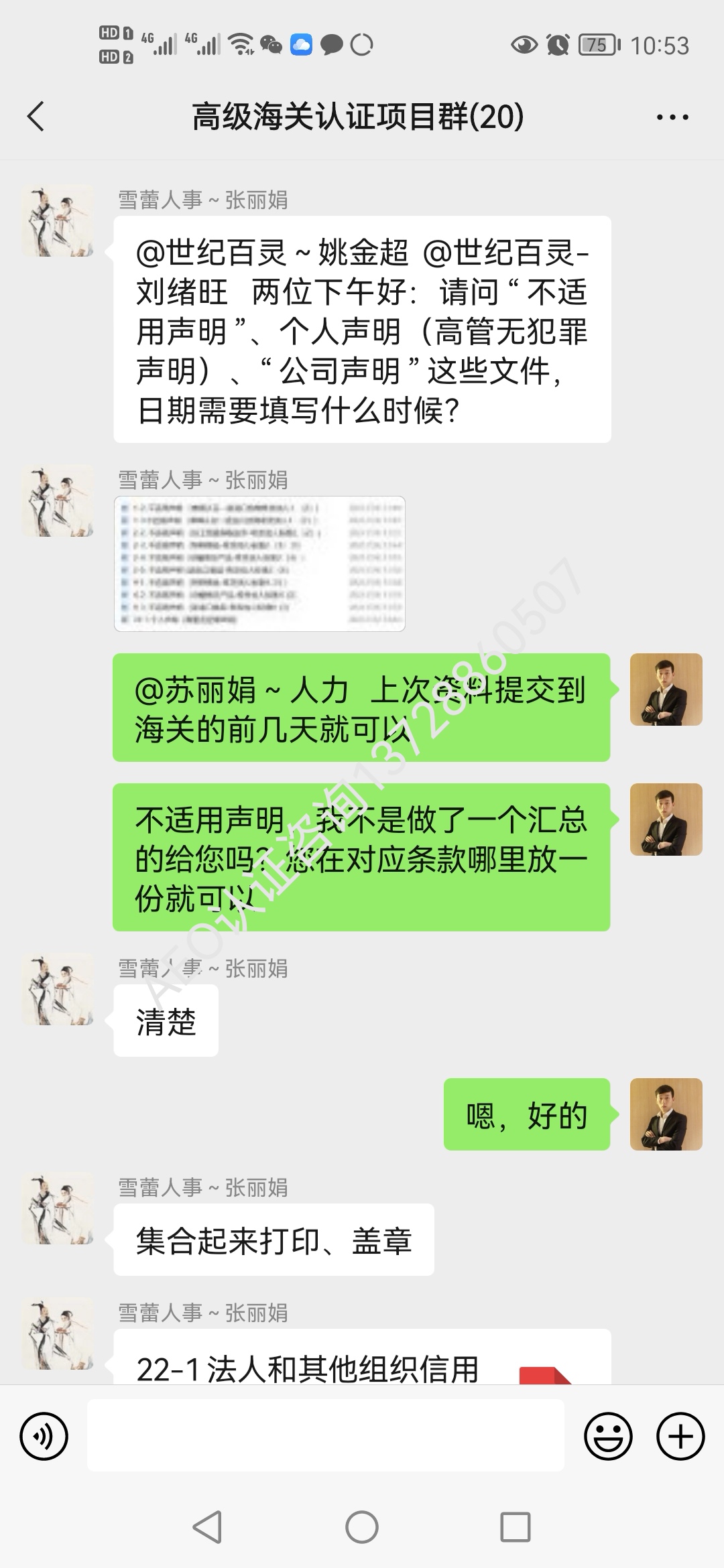This screenshot has height=1568, width=724.
Task: Open recent apps view
Action: click(515, 1528)
